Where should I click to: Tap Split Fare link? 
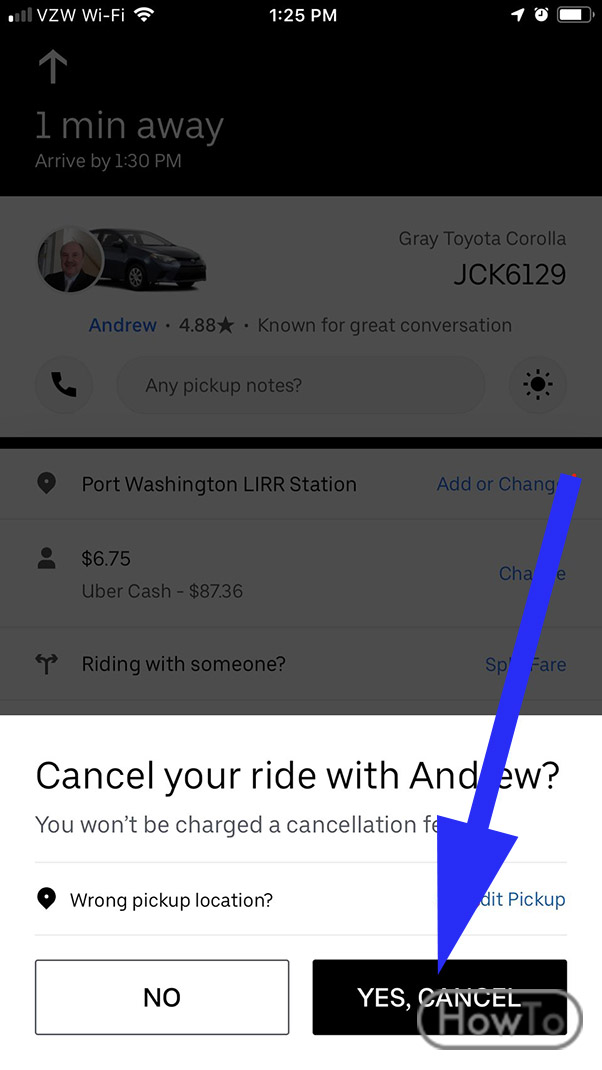(525, 664)
